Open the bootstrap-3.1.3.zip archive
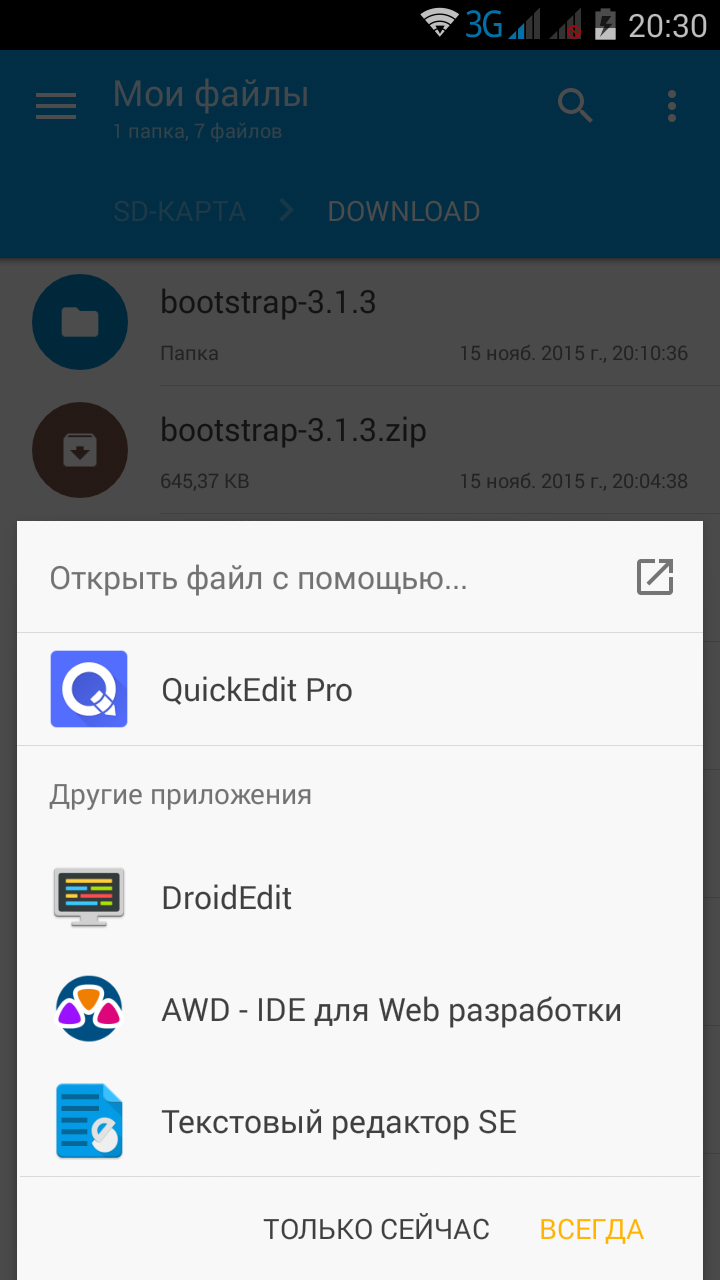This screenshot has height=1280, width=720. pos(293,431)
